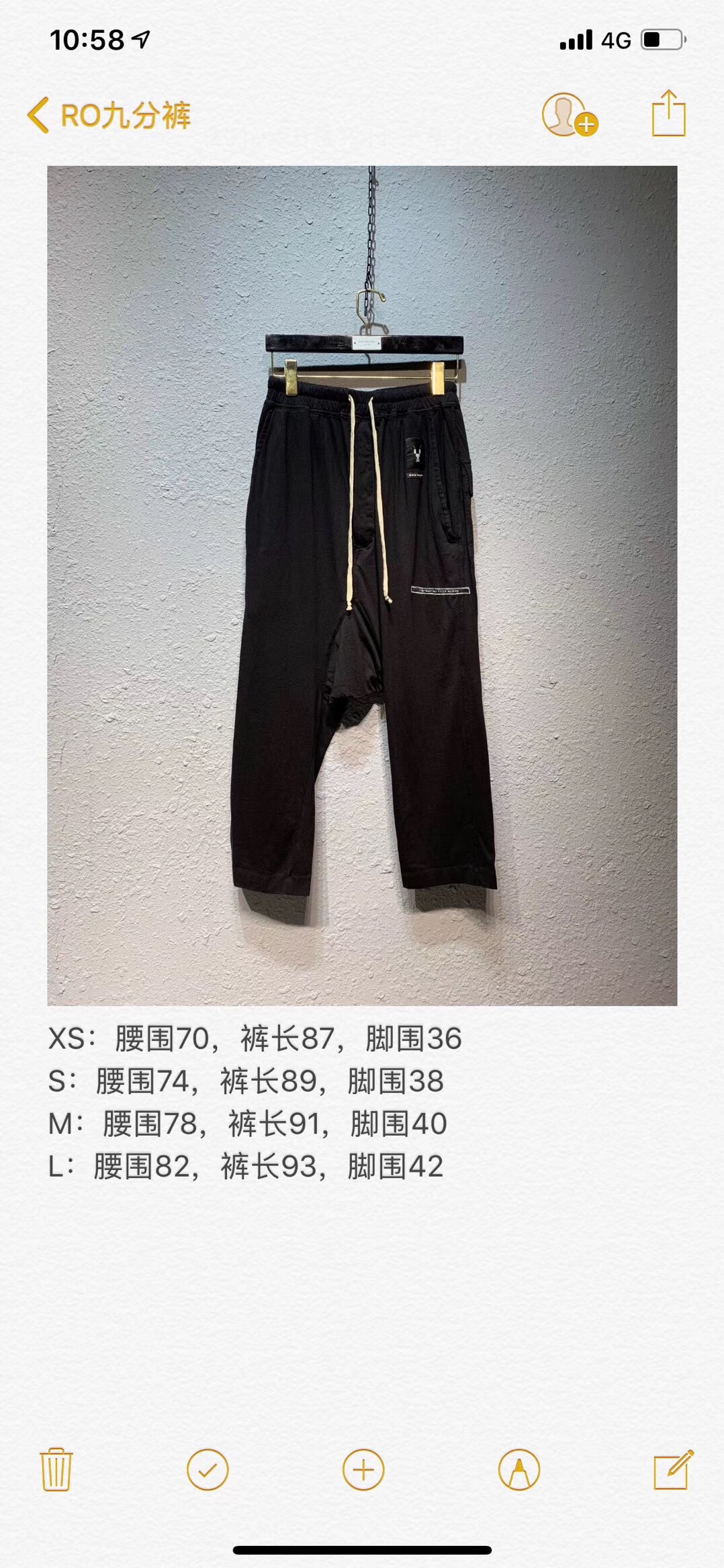Open the share sheet

click(x=668, y=113)
